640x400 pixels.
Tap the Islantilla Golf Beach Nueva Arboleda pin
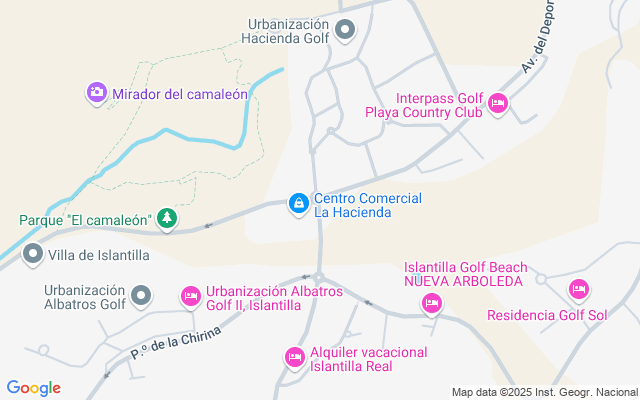[x=432, y=304]
